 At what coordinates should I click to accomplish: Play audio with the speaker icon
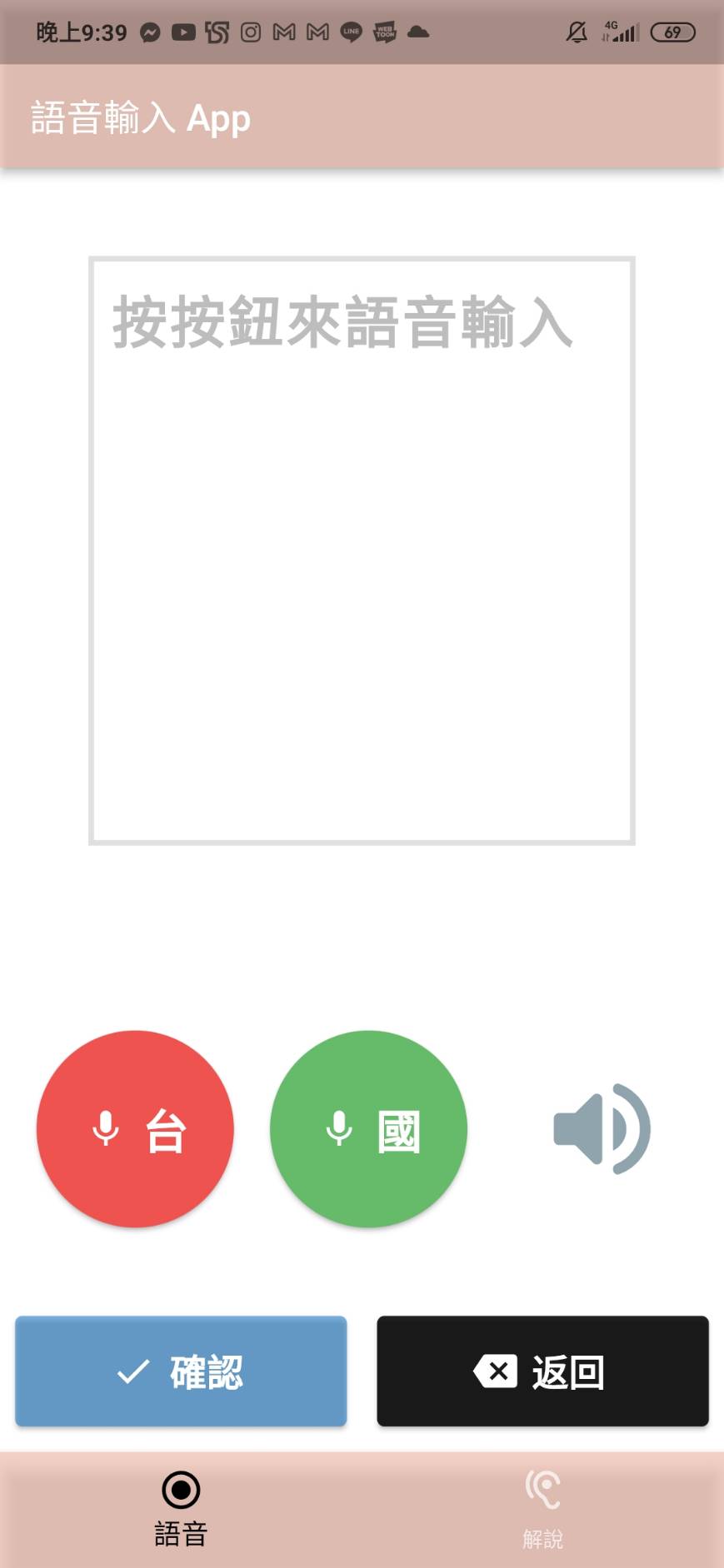(x=601, y=1128)
